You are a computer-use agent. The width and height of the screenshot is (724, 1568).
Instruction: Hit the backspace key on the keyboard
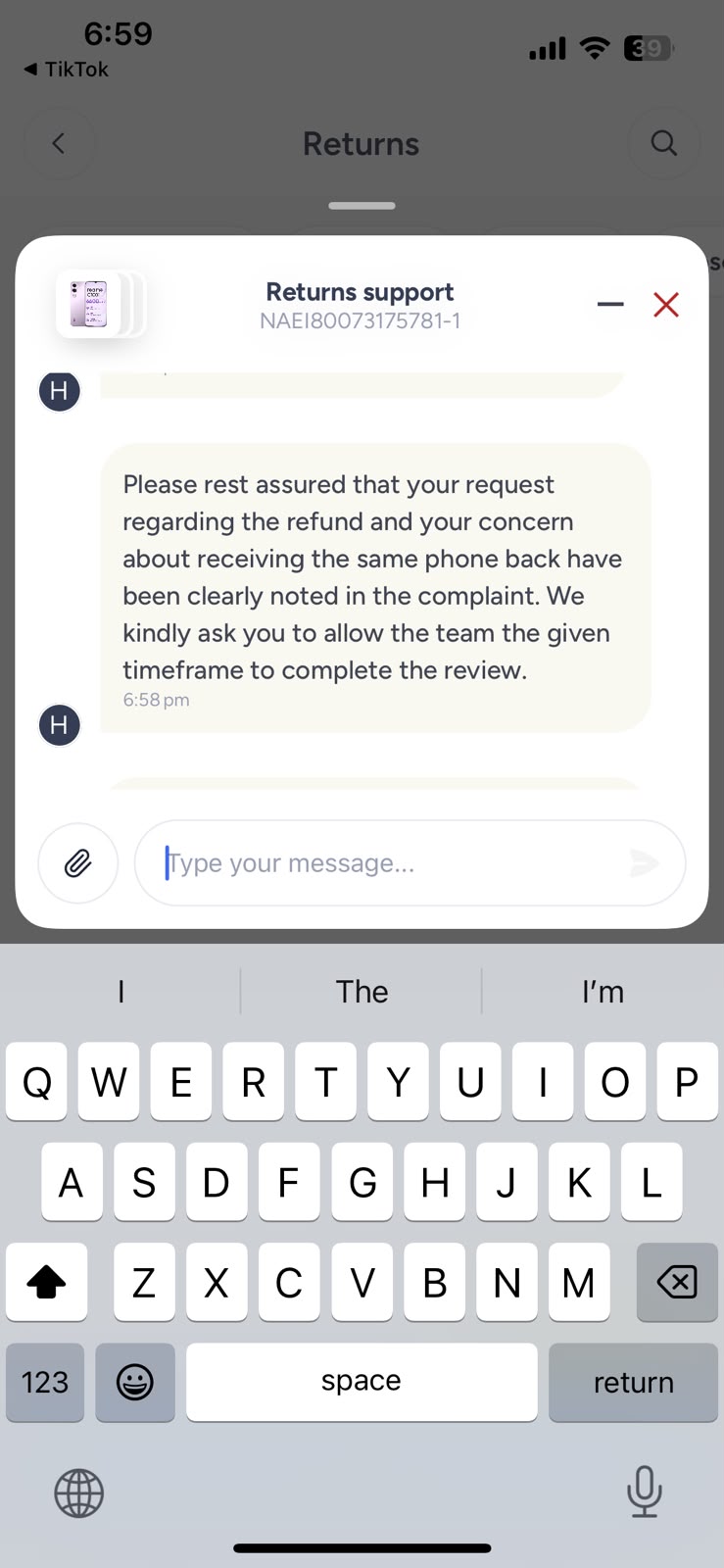coord(677,1282)
